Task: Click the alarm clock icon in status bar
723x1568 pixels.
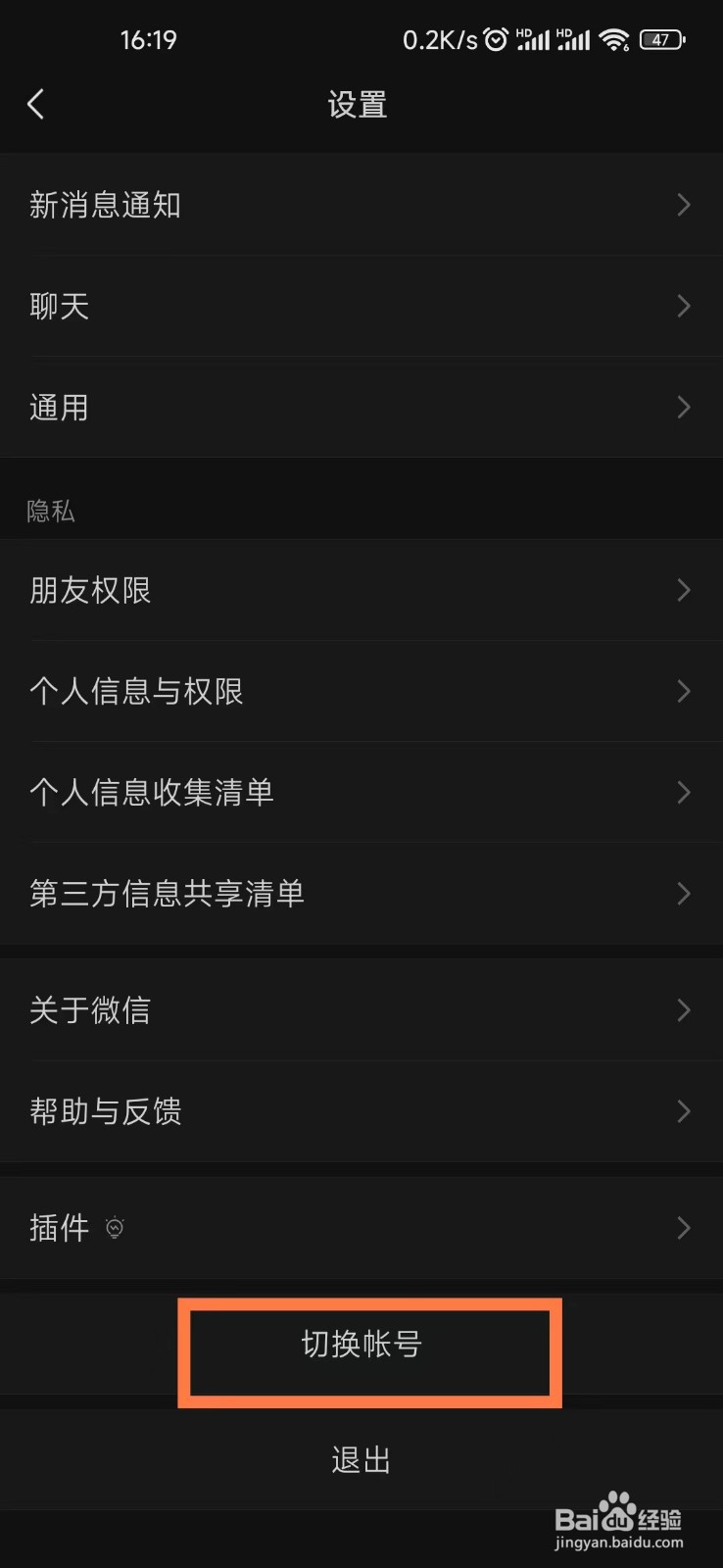Action: [496, 39]
